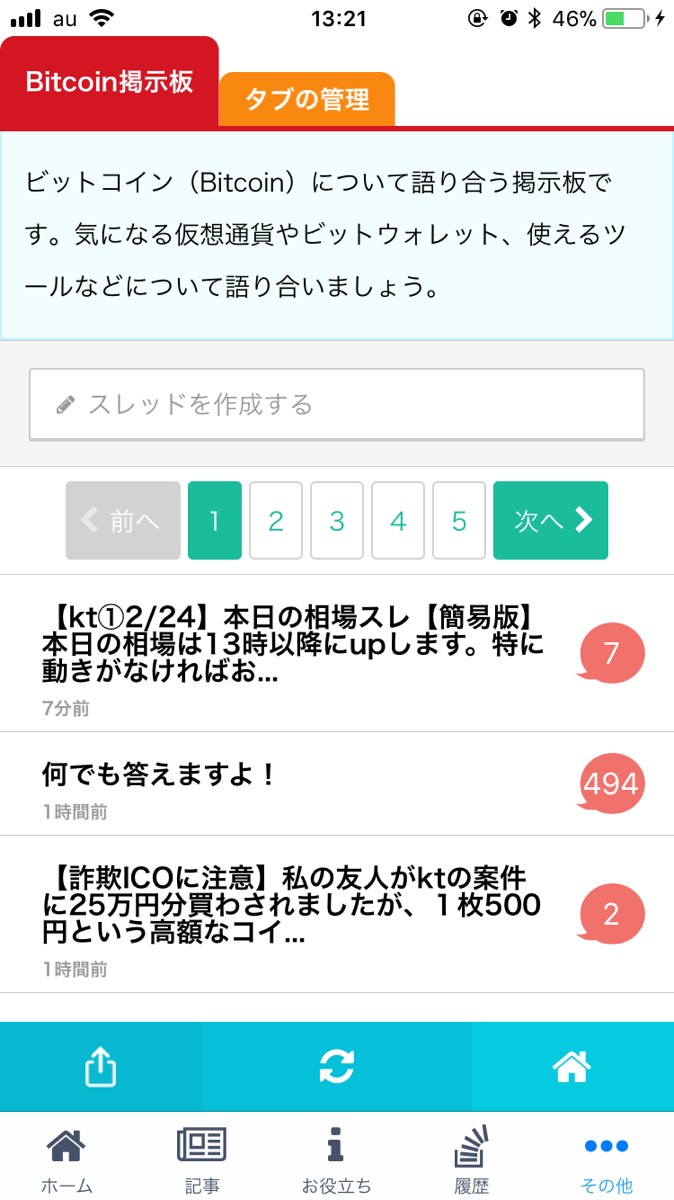
Task: Open the 本日の相場スレ thread
Action: pyautogui.click(x=294, y=644)
